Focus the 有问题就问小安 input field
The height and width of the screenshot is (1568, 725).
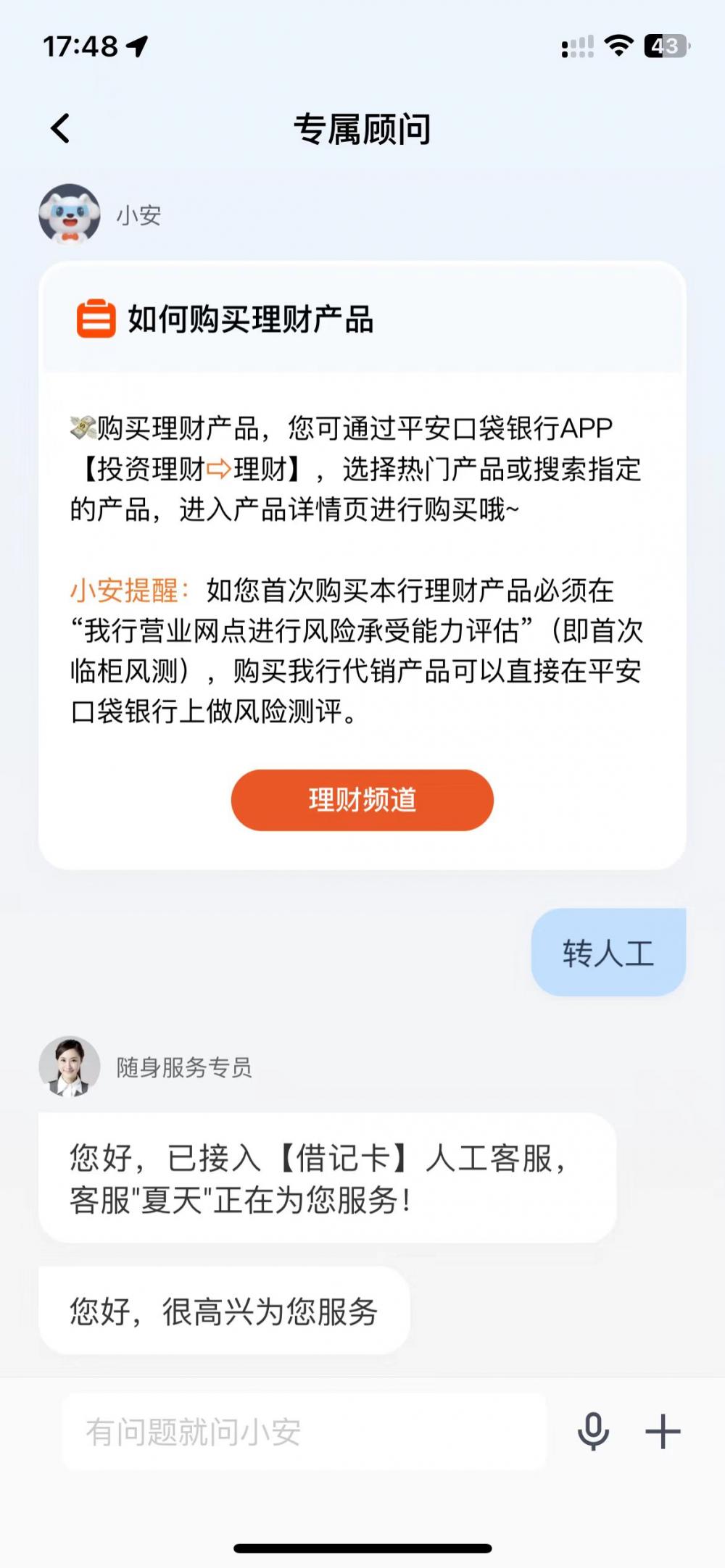(x=304, y=1433)
